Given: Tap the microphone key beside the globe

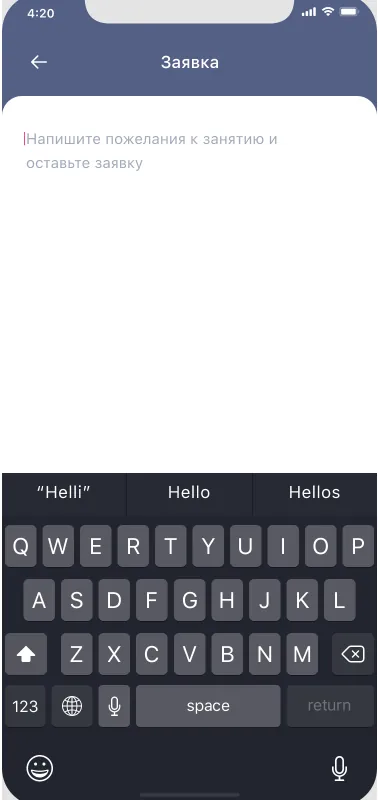Looking at the screenshot, I should click(114, 706).
